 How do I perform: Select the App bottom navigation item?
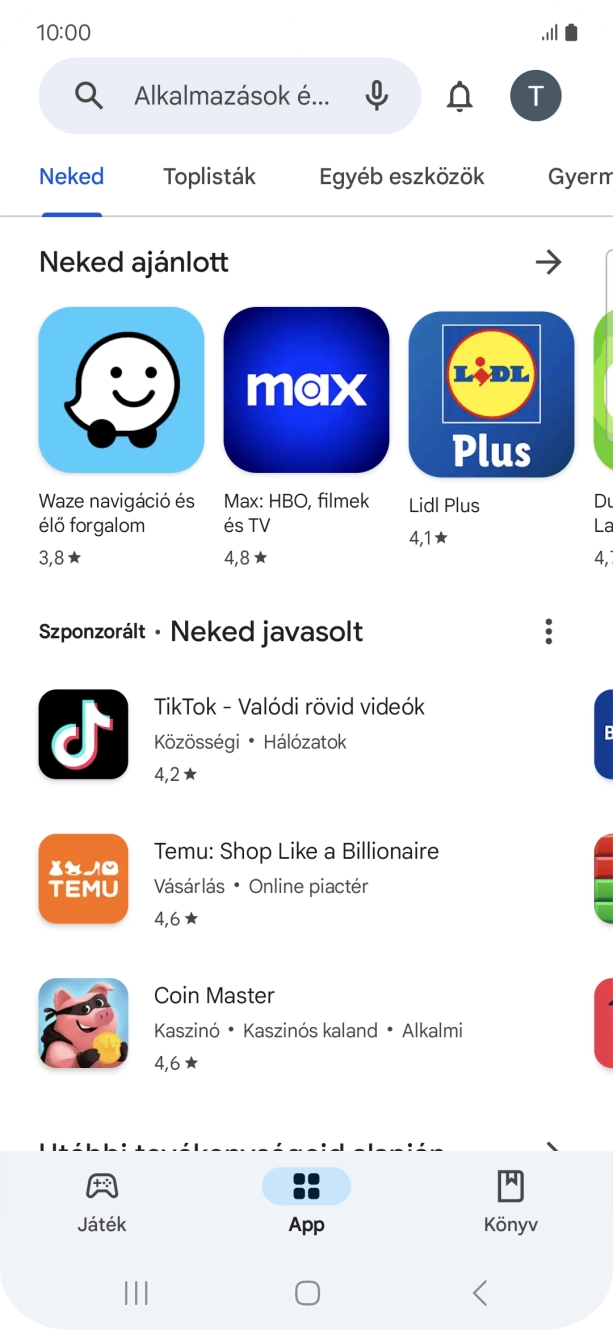[306, 1203]
